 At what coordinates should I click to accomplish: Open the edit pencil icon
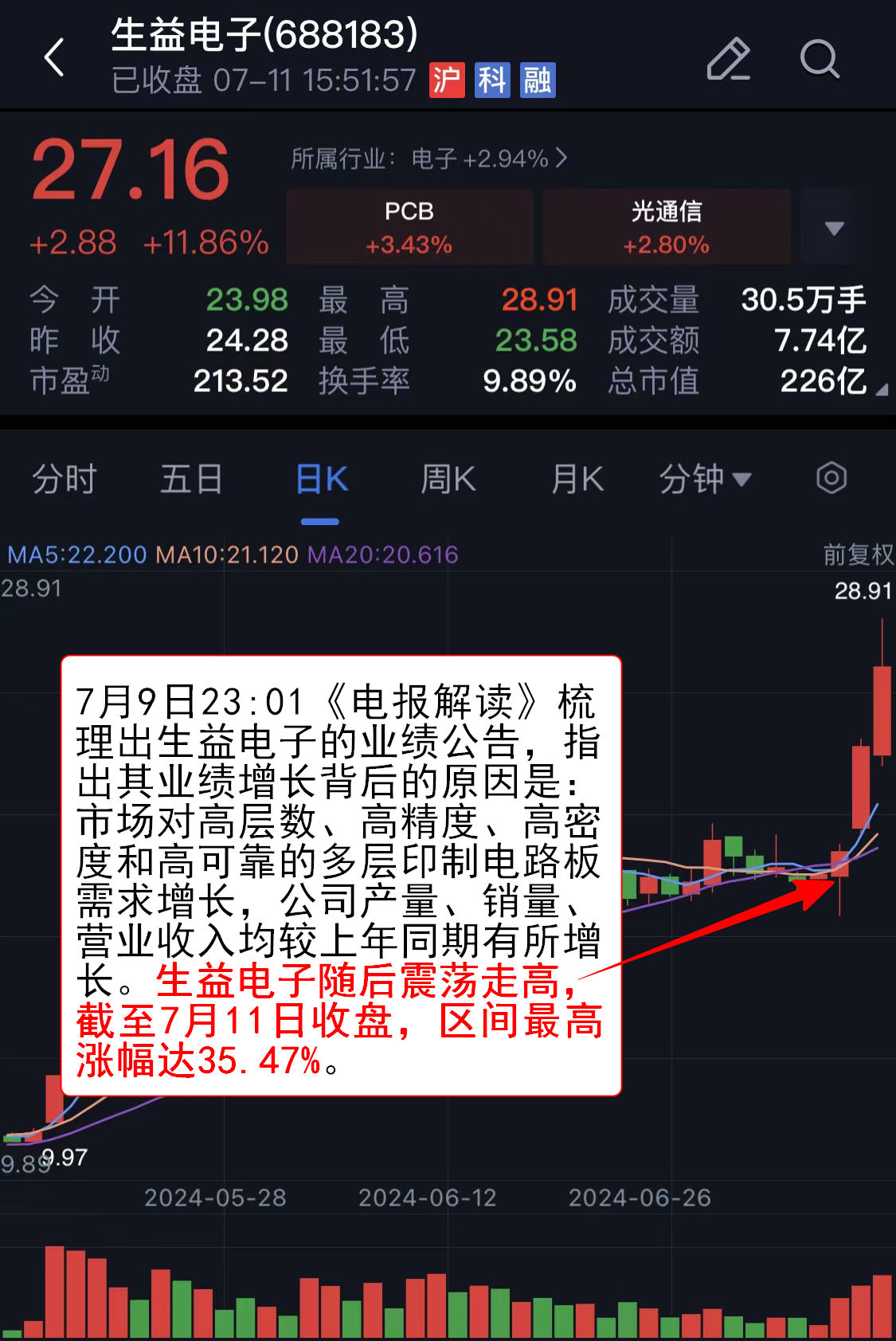coord(729,59)
